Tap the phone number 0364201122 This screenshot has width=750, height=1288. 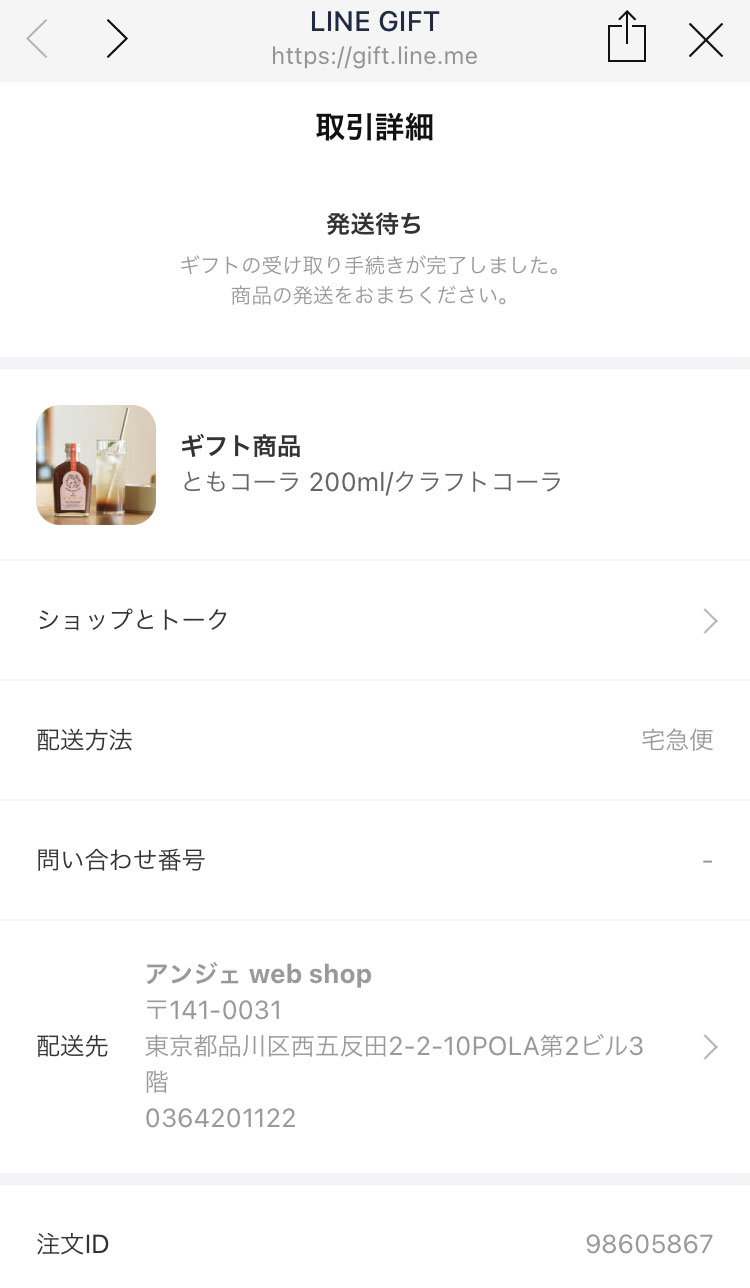pyautogui.click(x=220, y=1117)
